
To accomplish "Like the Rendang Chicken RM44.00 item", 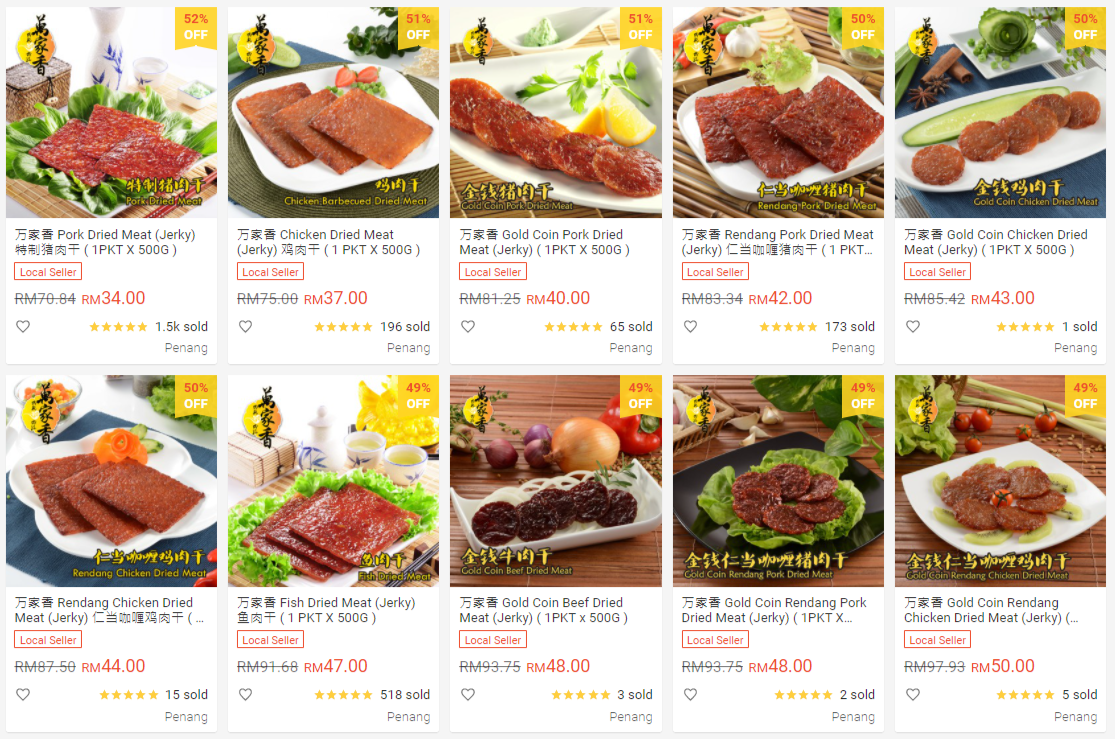I will point(23,694).
